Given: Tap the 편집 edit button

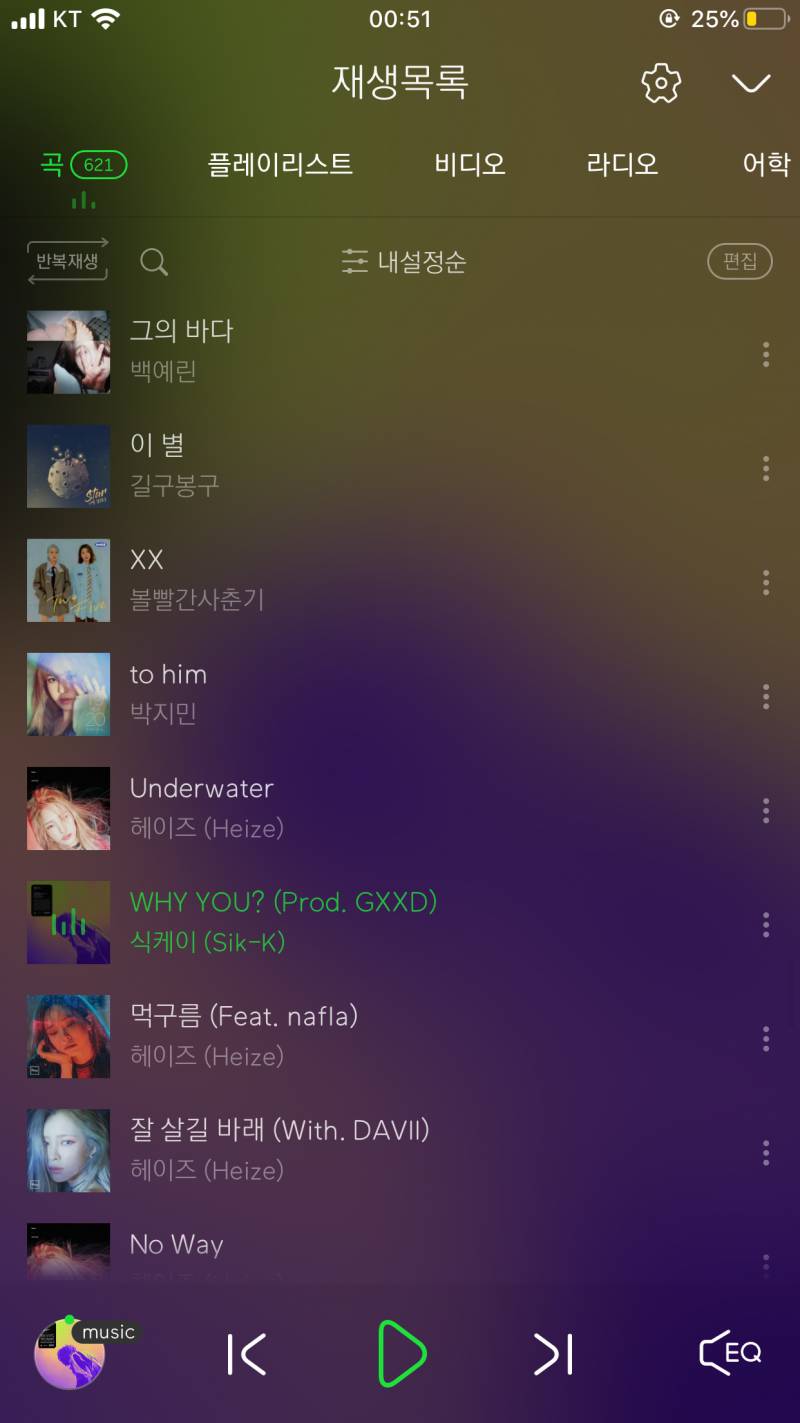Looking at the screenshot, I should [x=739, y=260].
